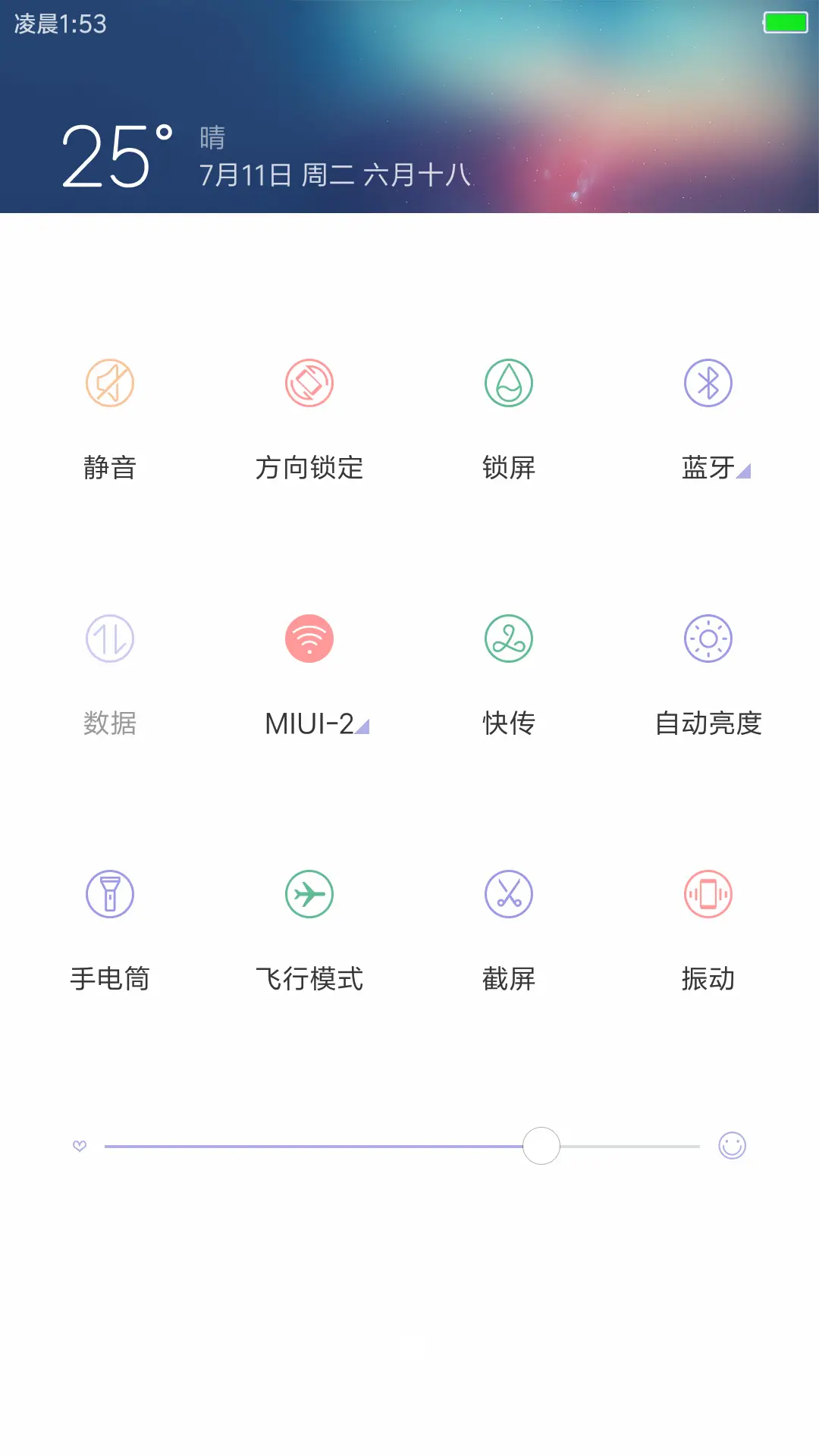
Task: Click the Bluetooth icon
Action: (708, 383)
